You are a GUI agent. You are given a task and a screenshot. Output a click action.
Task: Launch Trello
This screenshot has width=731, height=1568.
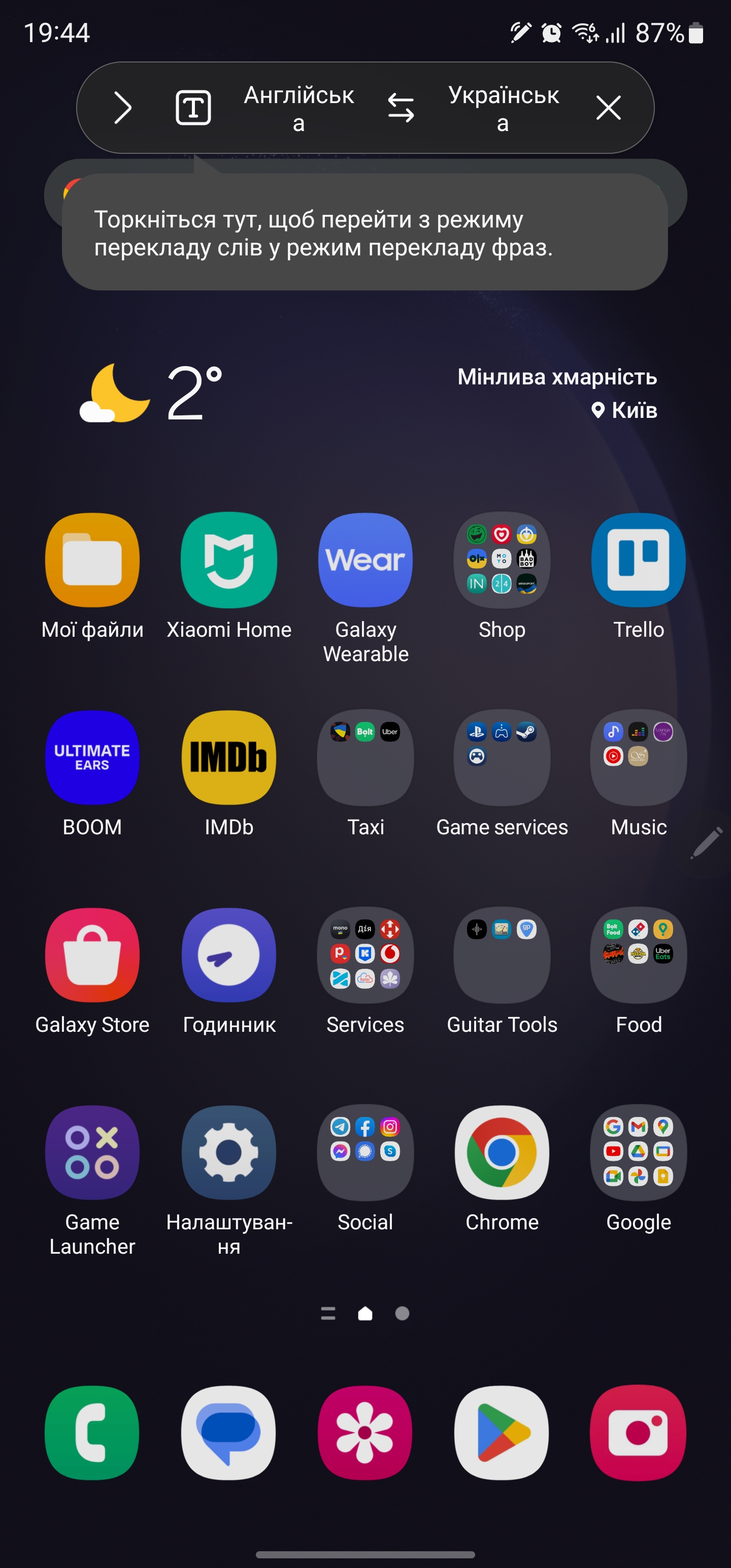point(638,561)
